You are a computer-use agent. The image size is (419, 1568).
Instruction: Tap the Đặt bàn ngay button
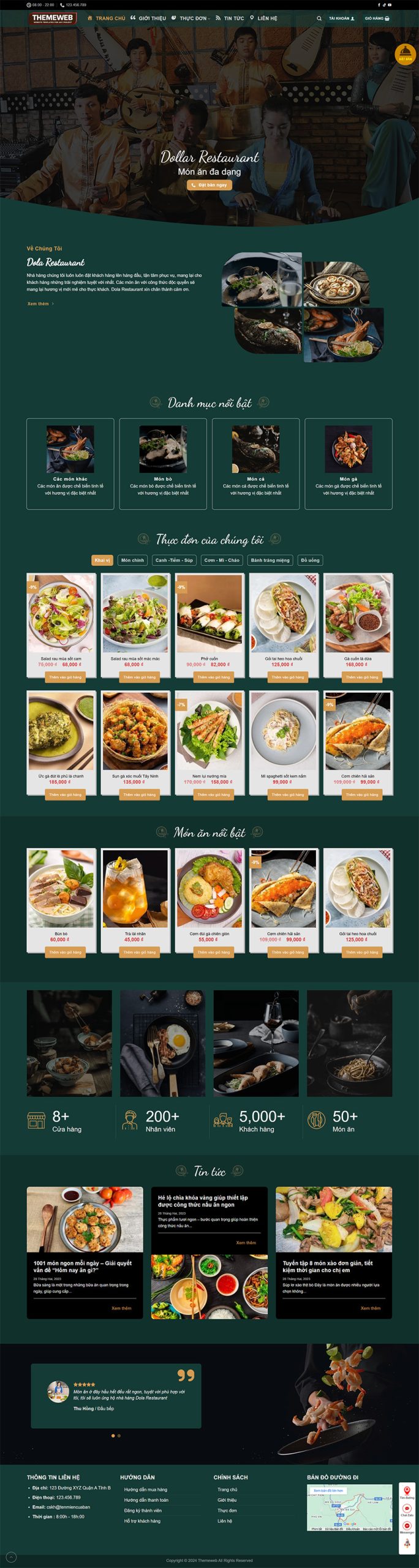[209, 185]
